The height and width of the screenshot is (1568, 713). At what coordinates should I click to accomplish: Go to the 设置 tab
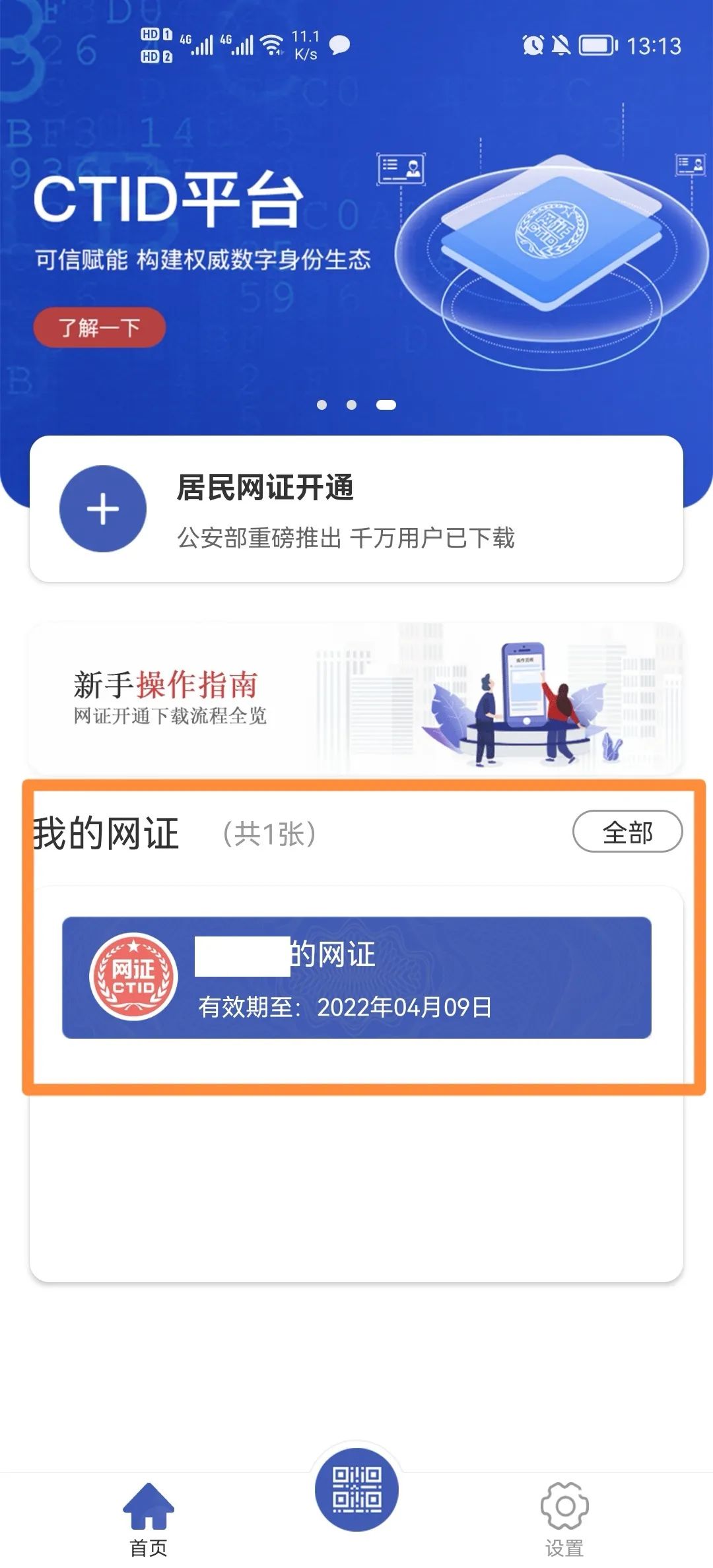[564, 1518]
